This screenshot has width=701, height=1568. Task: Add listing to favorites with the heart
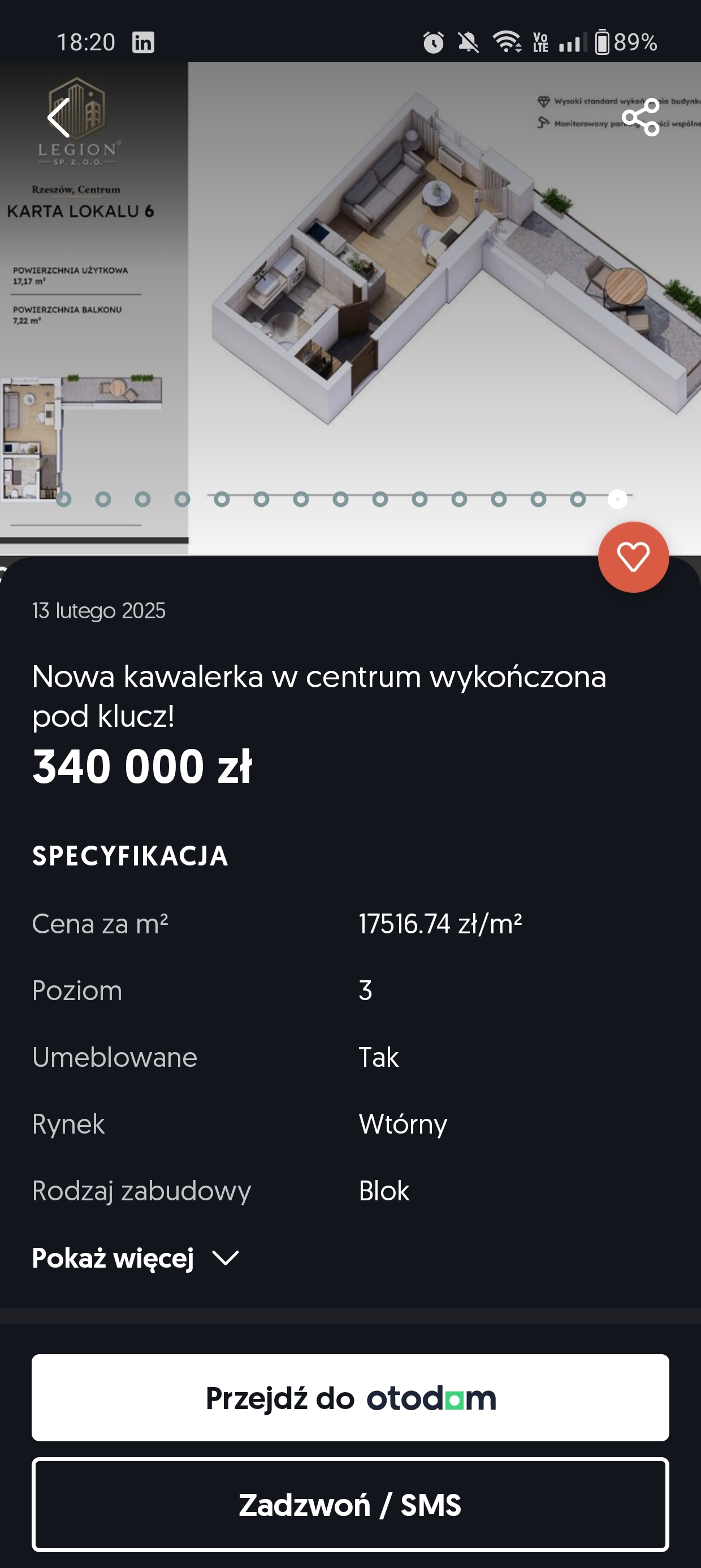[633, 557]
